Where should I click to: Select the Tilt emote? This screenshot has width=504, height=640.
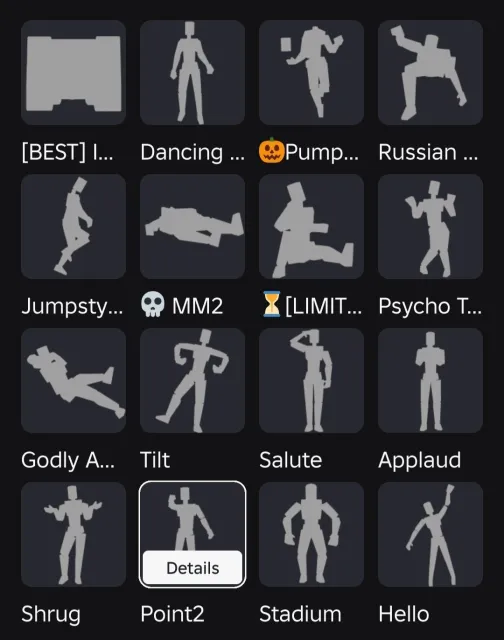click(193, 380)
